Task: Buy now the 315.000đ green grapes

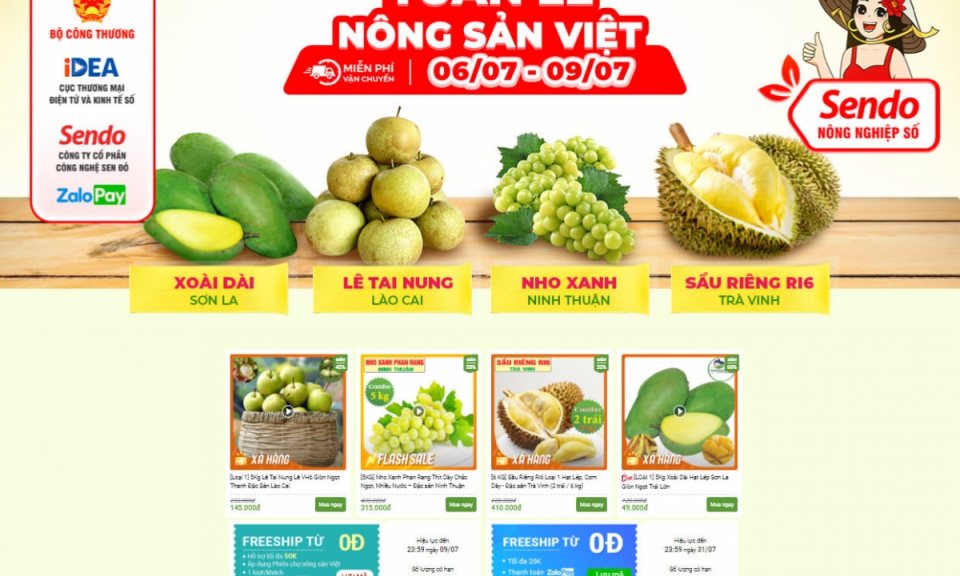Action: (x=461, y=504)
